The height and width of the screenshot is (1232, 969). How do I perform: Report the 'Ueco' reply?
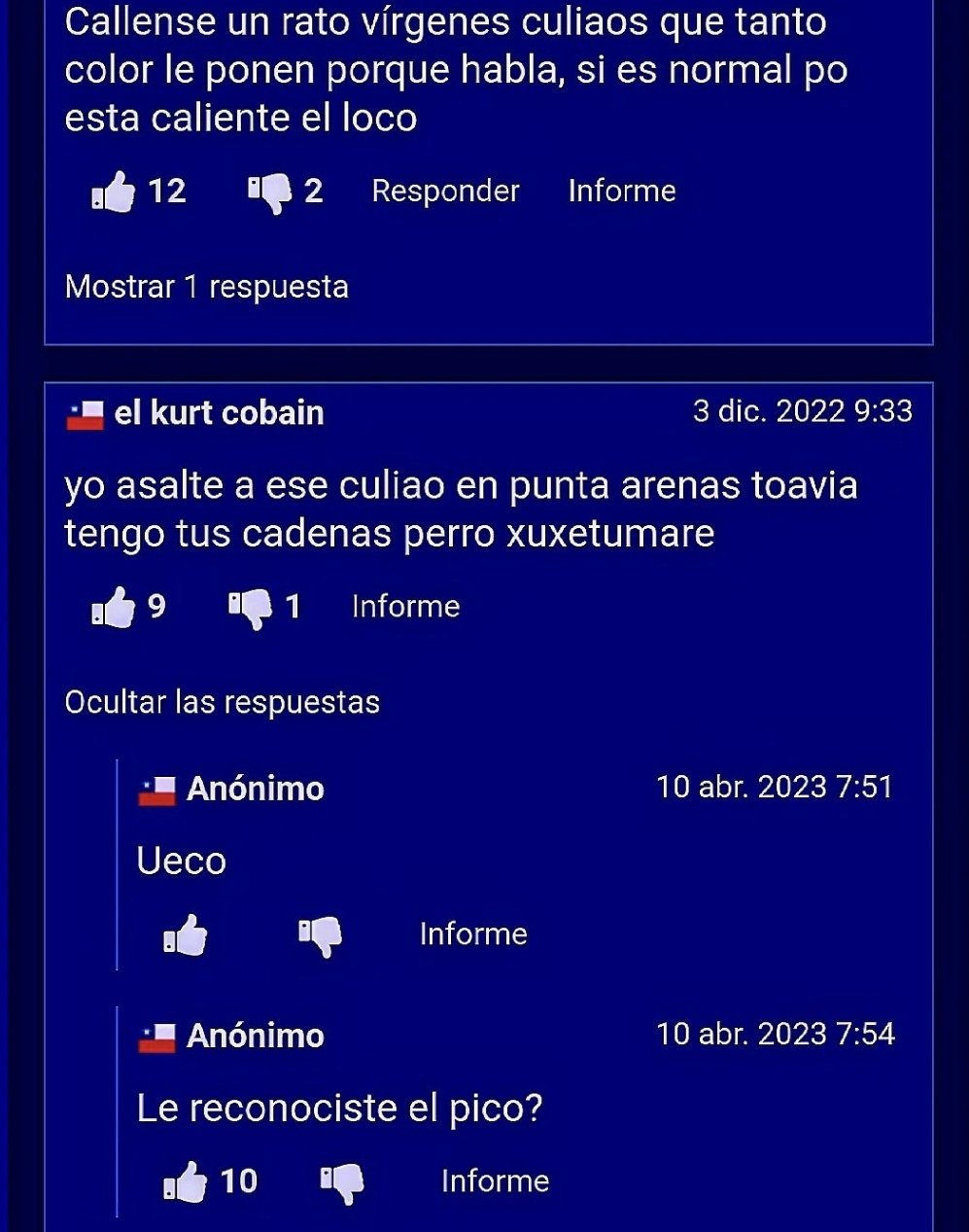[473, 934]
